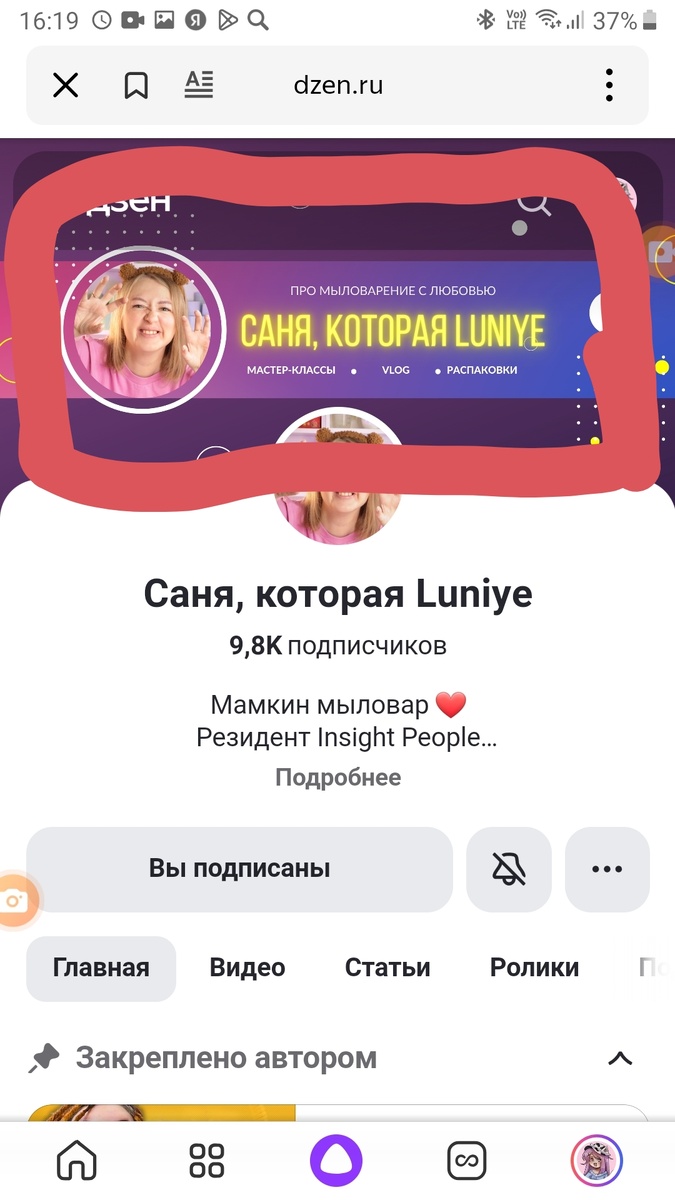Close the browser tab with X

(65, 86)
